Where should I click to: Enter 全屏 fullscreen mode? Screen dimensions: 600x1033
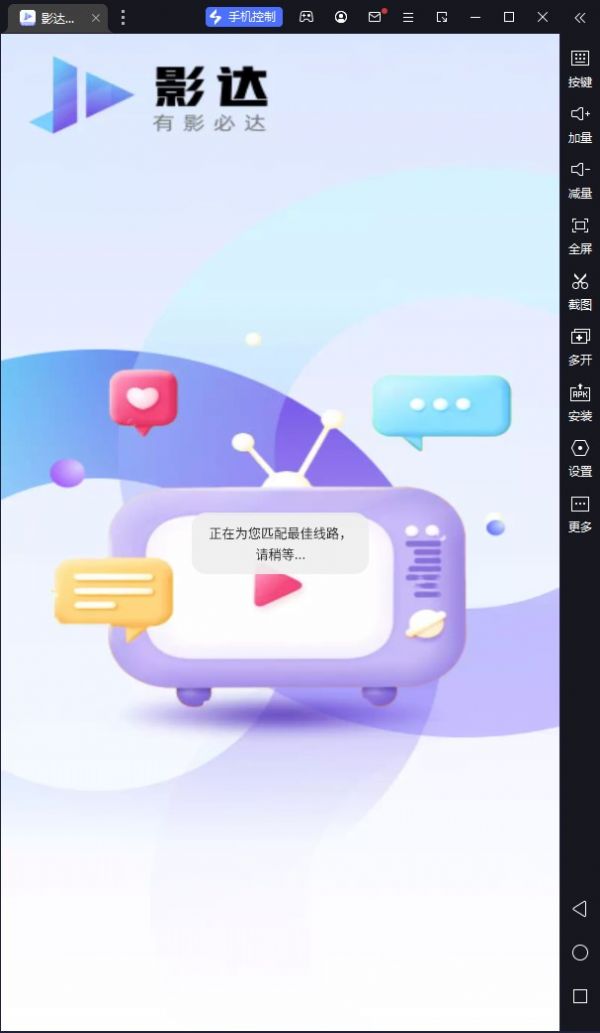580,235
